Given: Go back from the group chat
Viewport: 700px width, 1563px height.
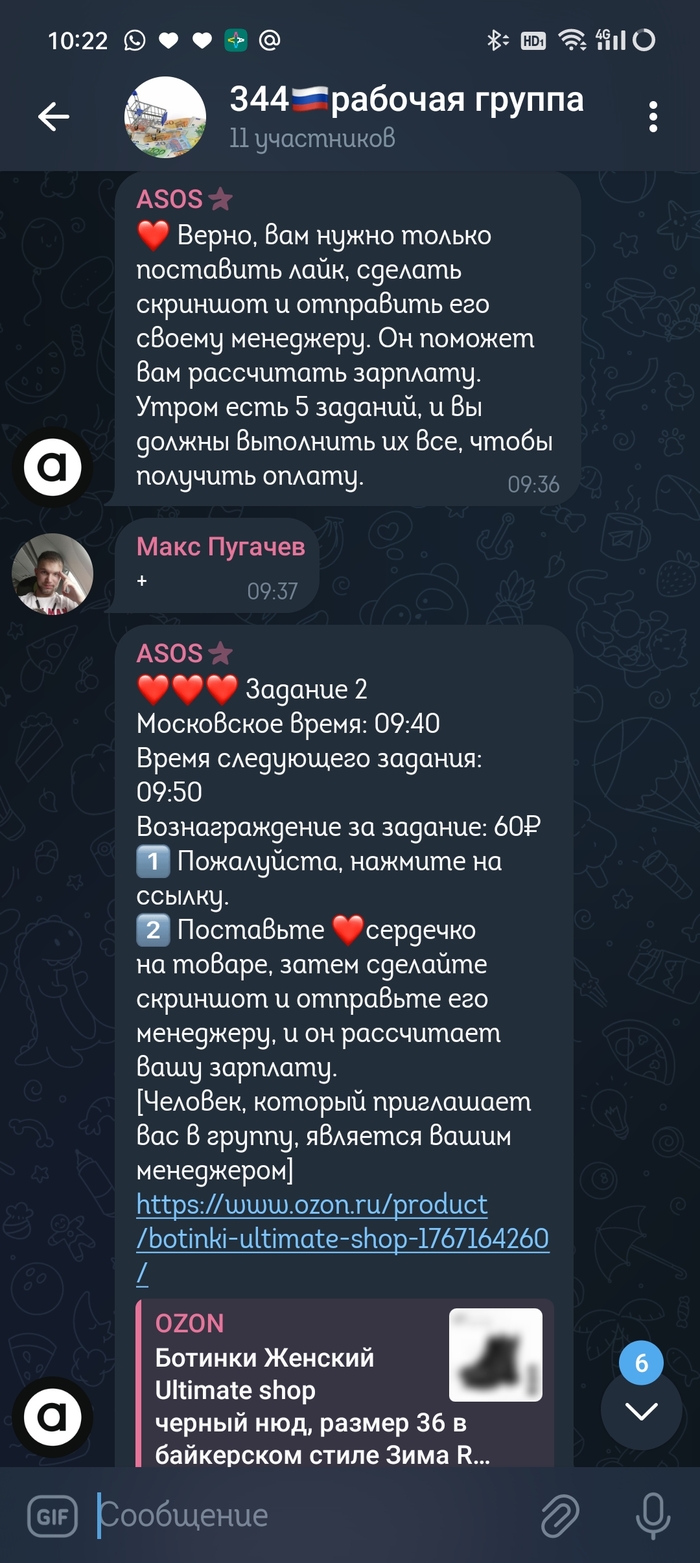Looking at the screenshot, I should tap(54, 117).
